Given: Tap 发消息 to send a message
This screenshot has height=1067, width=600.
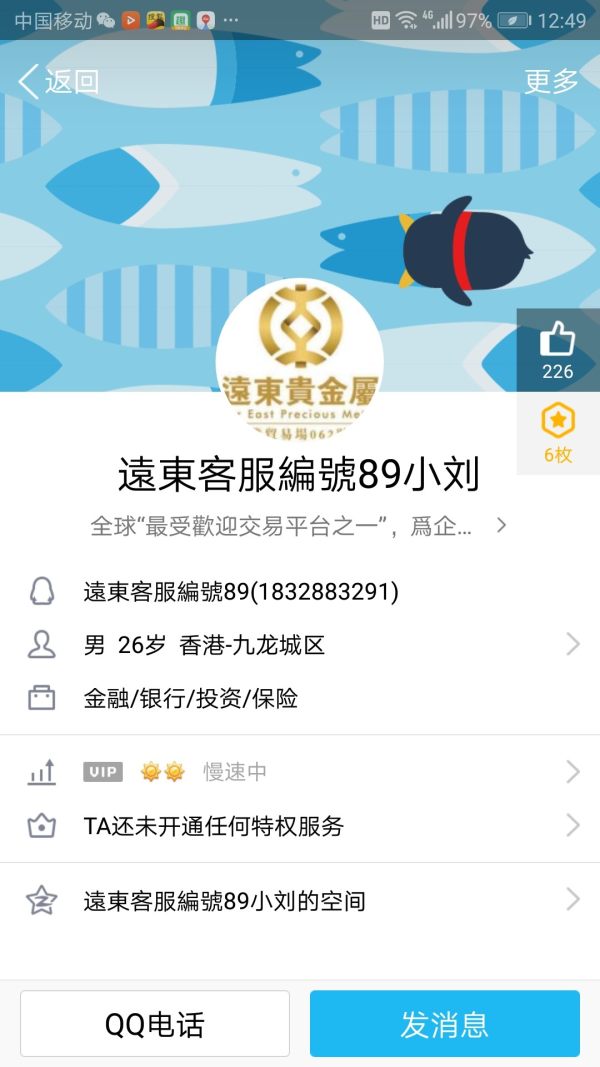Looking at the screenshot, I should coord(444,1023).
